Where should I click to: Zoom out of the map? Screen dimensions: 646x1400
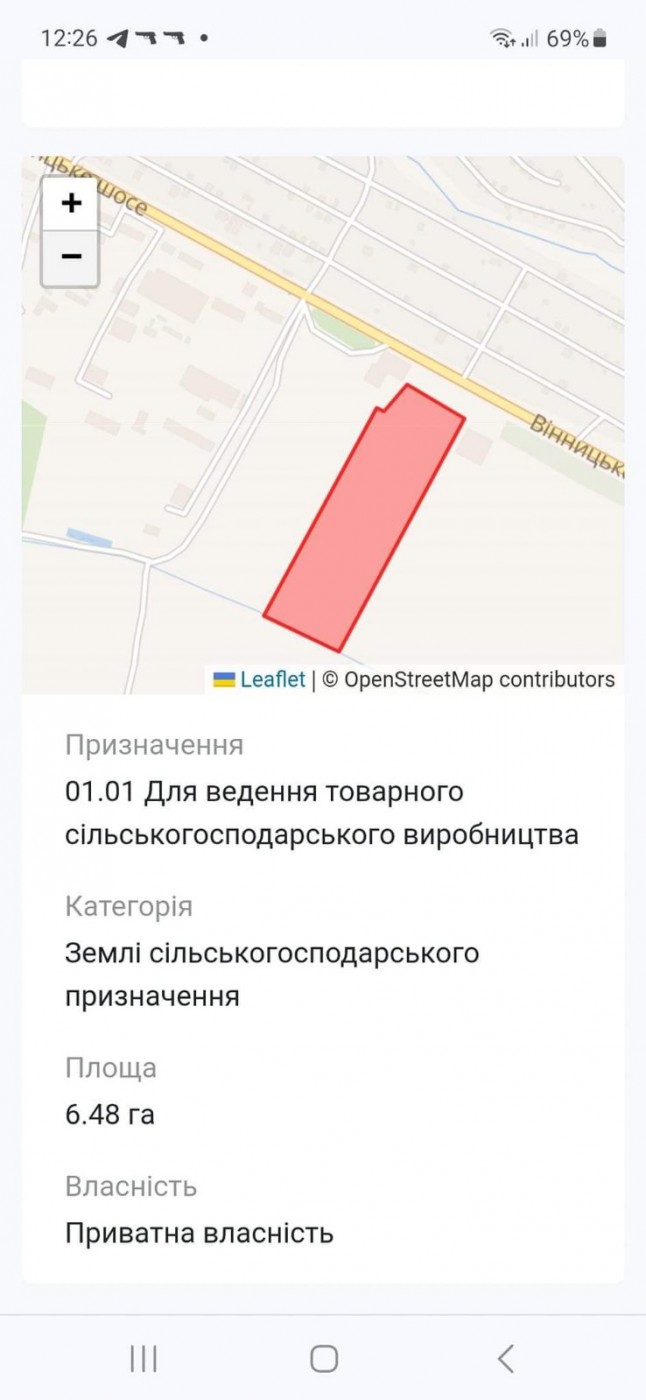[70, 258]
